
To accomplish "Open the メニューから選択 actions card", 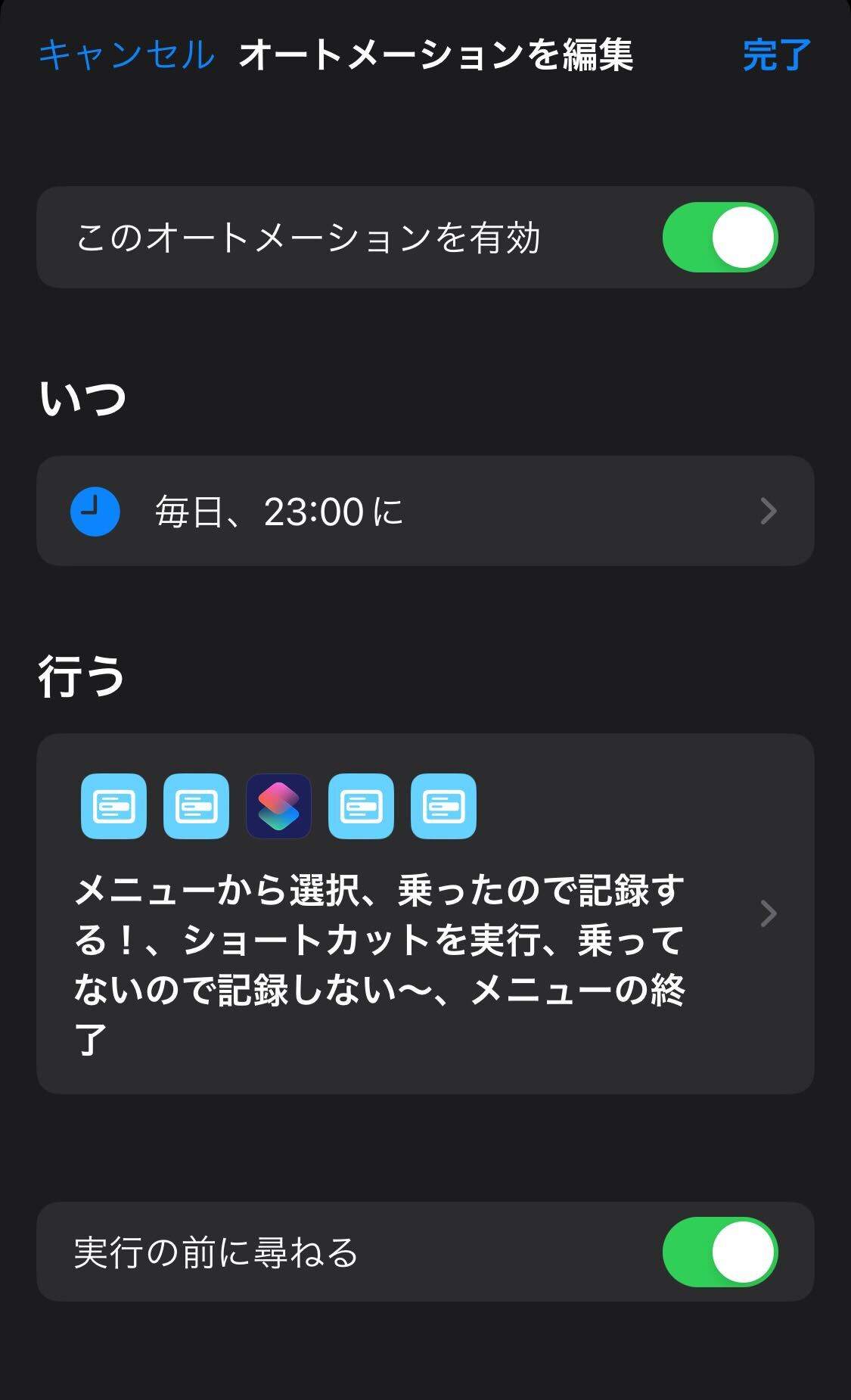I will click(x=425, y=913).
